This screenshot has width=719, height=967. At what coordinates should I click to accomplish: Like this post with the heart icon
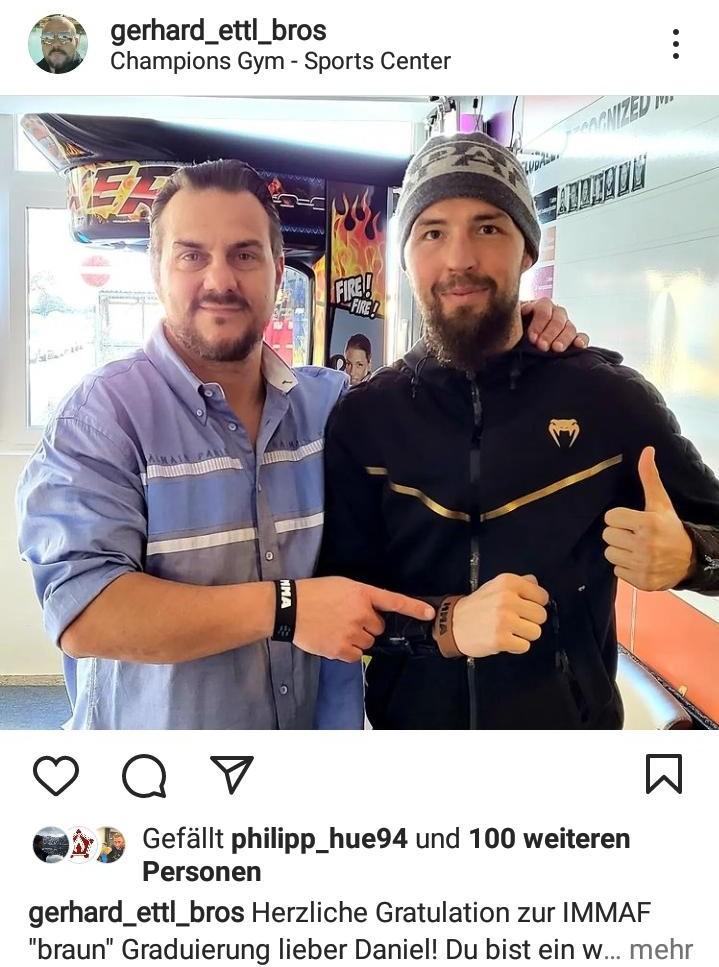coord(56,775)
